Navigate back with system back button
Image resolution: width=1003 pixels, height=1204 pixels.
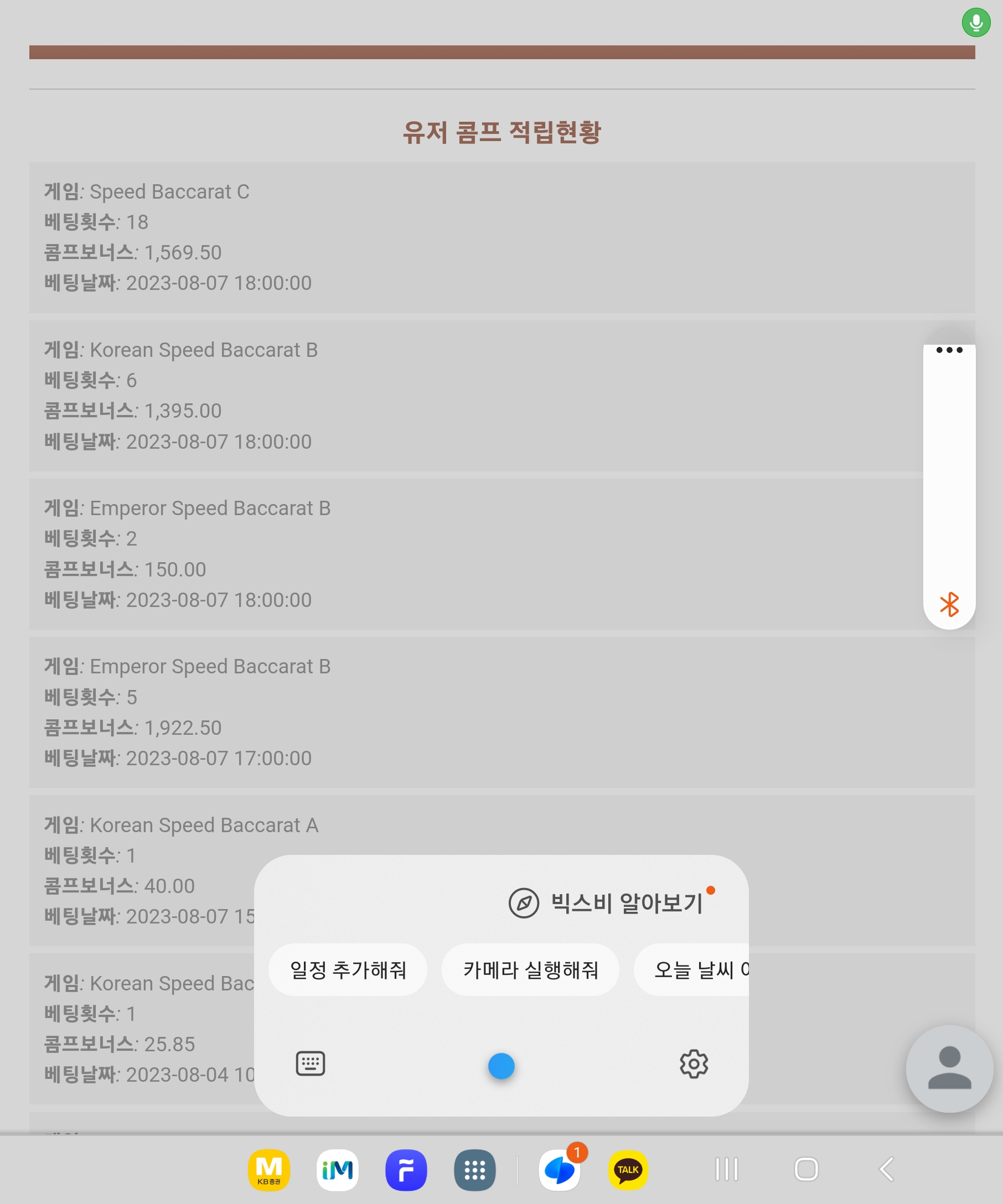(887, 1169)
